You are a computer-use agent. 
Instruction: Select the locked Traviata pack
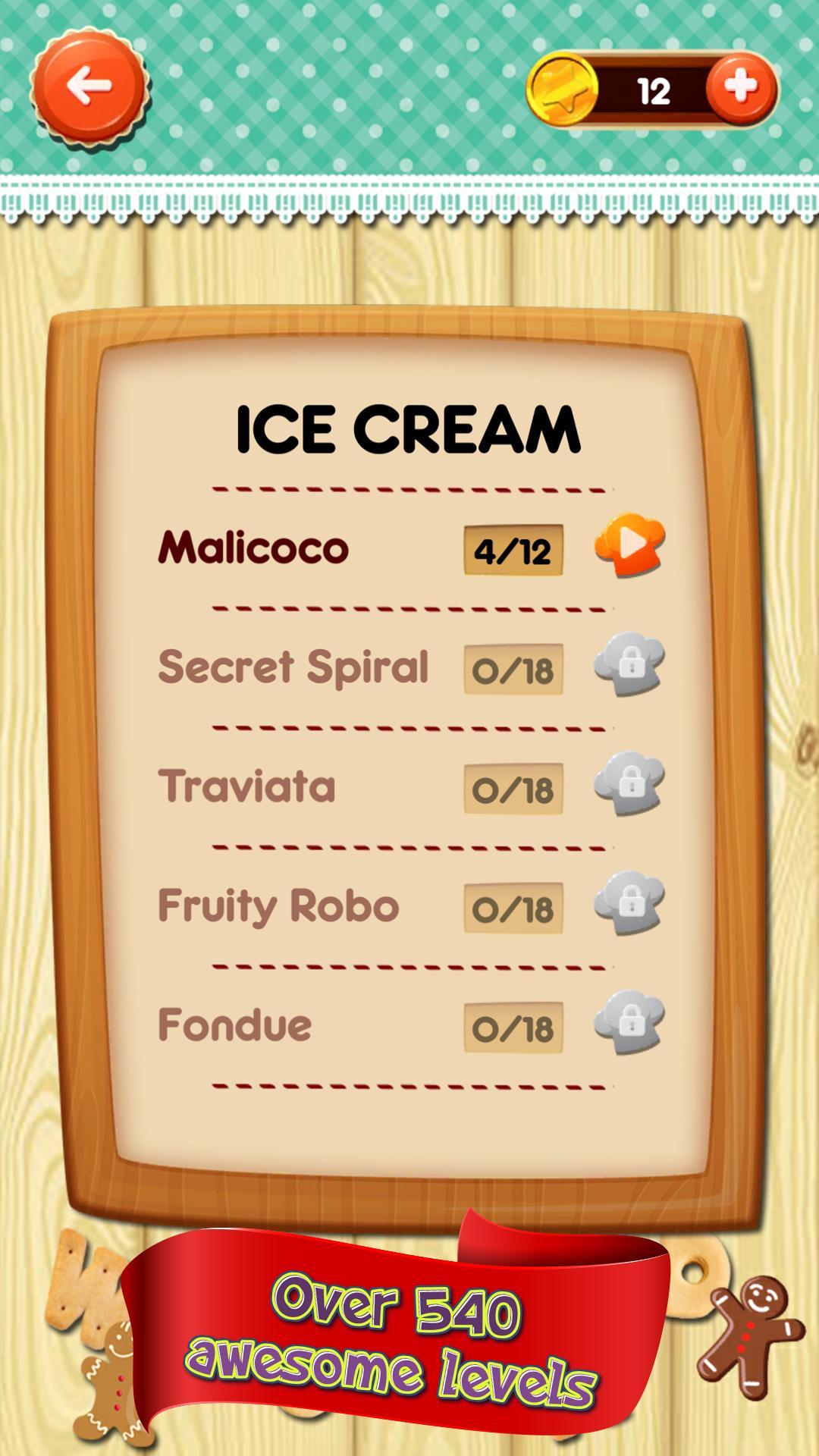click(x=247, y=786)
